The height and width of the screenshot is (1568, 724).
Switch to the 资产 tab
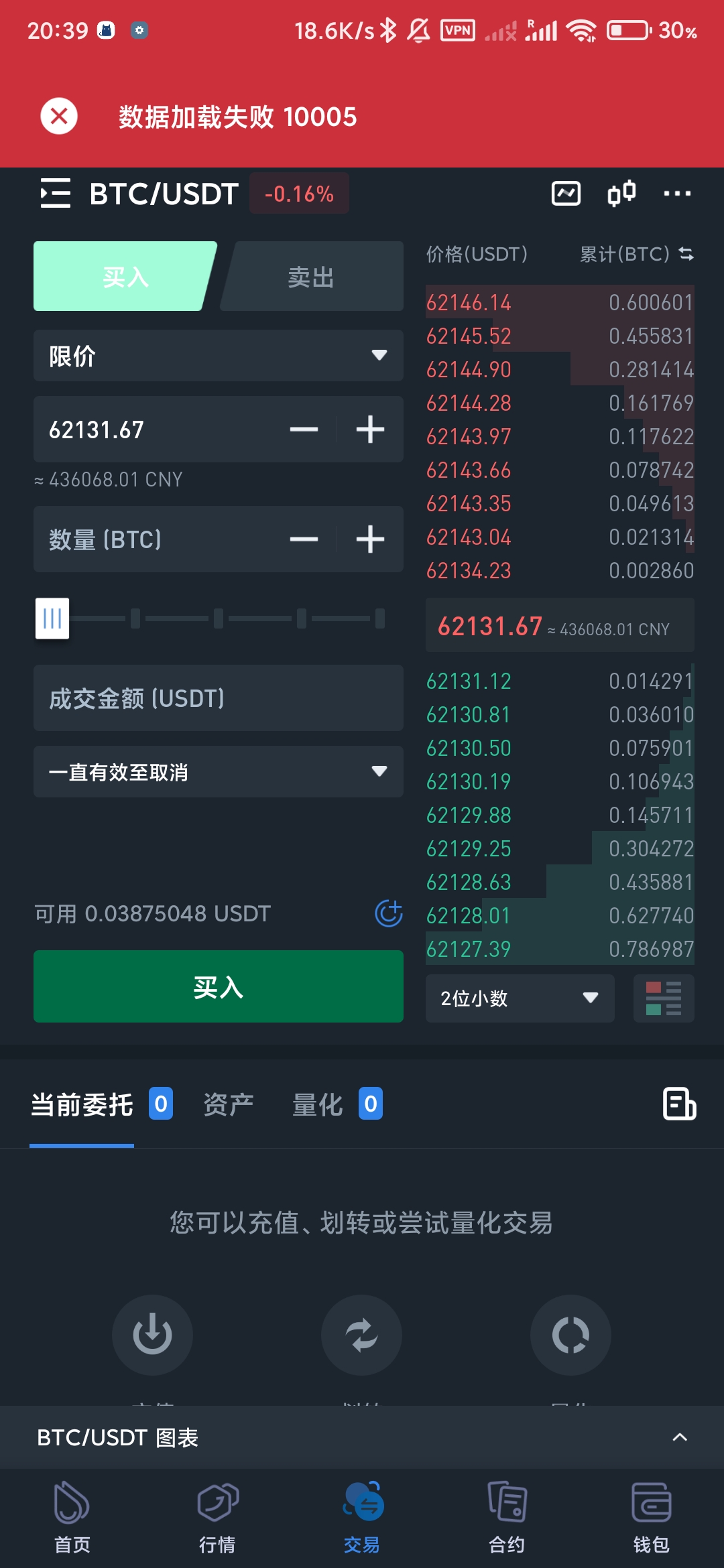coord(229,1104)
